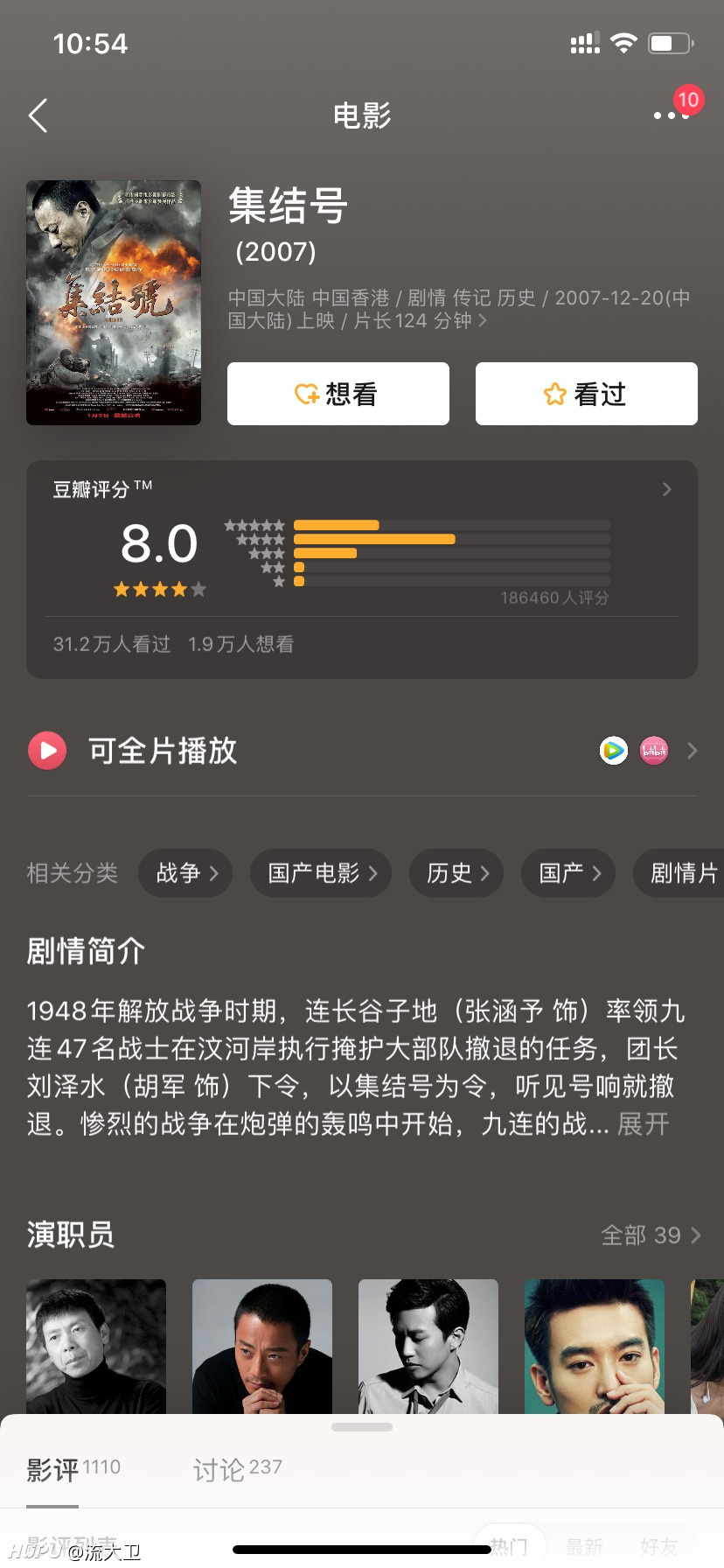
Task: Mark the movie as 想看
Action: pos(338,394)
